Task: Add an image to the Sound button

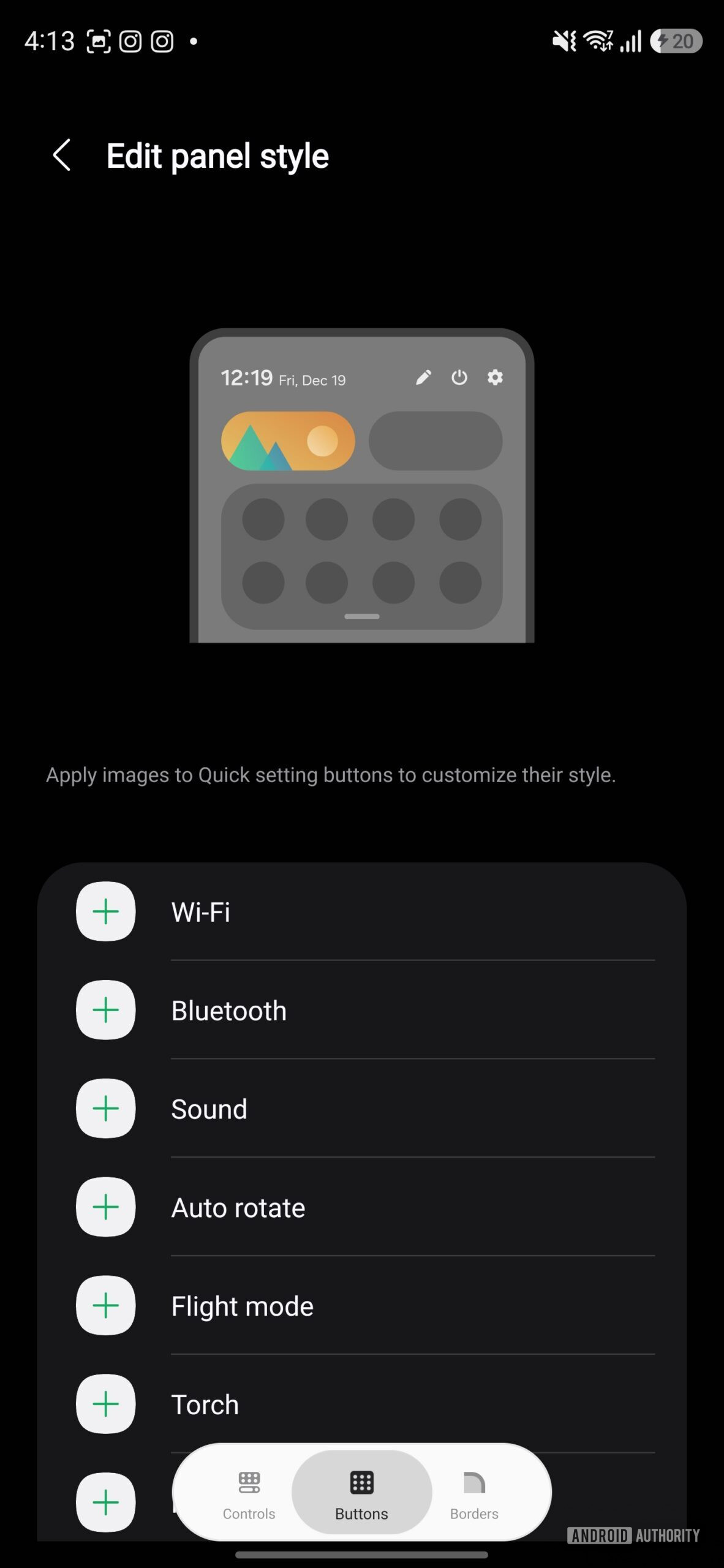Action: [105, 1109]
